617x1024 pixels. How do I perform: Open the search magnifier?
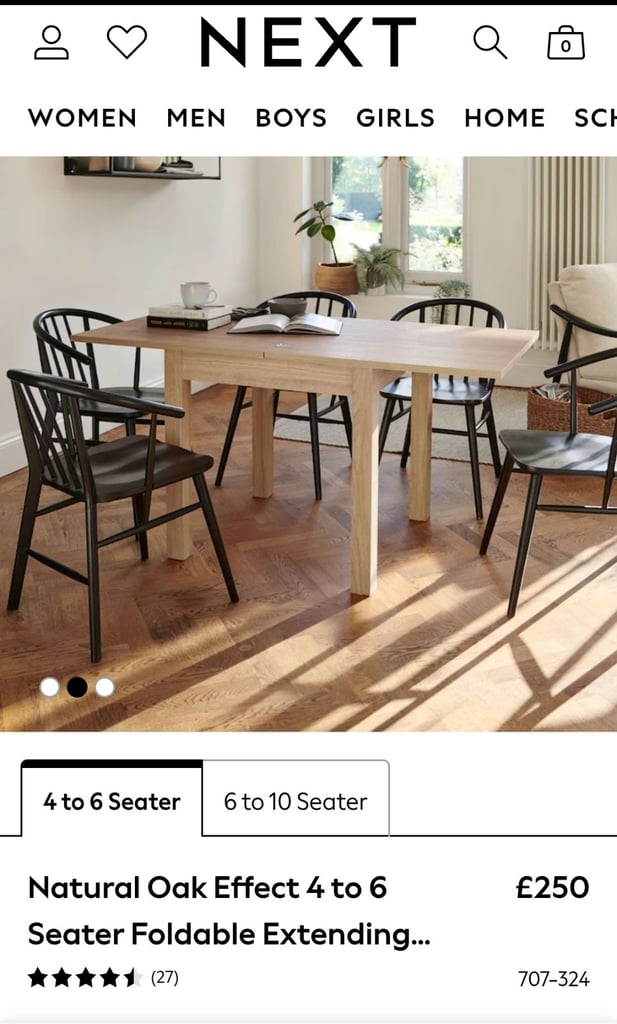point(490,42)
